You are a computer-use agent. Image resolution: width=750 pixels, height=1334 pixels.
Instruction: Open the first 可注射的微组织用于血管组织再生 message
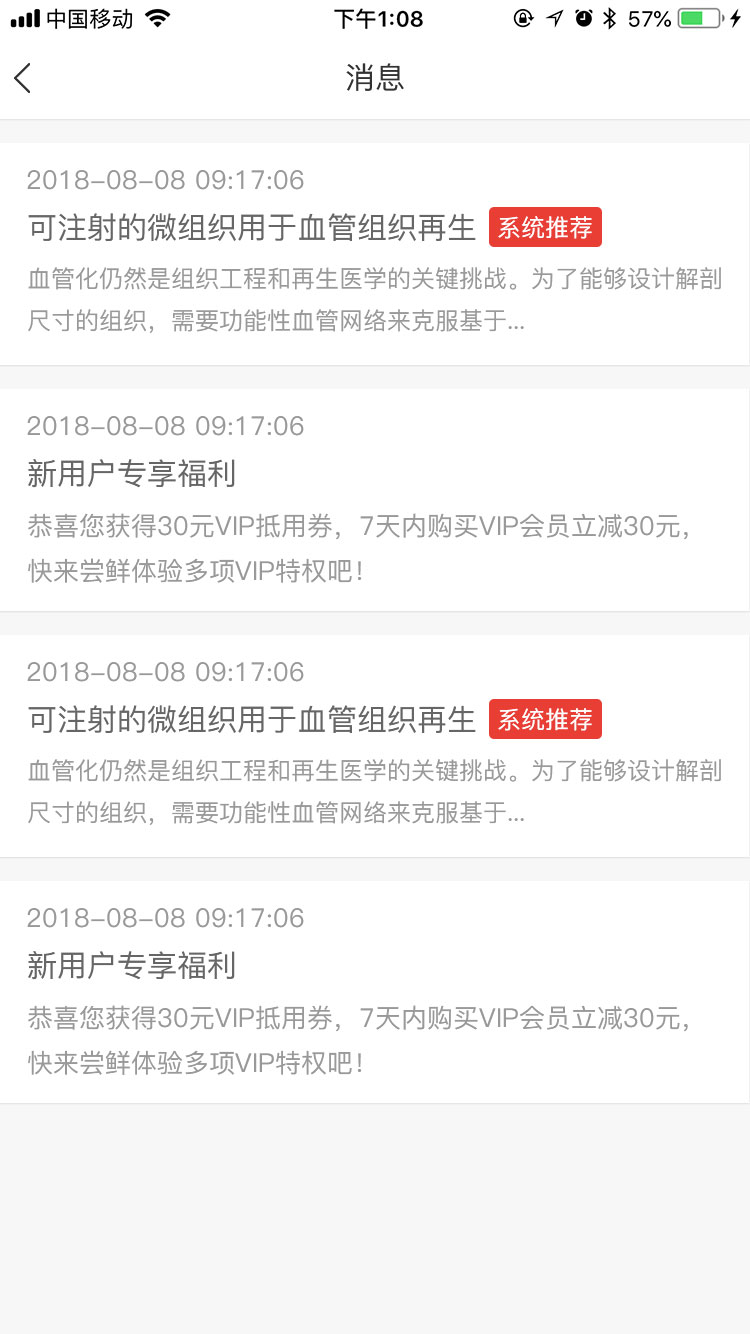pyautogui.click(x=374, y=254)
